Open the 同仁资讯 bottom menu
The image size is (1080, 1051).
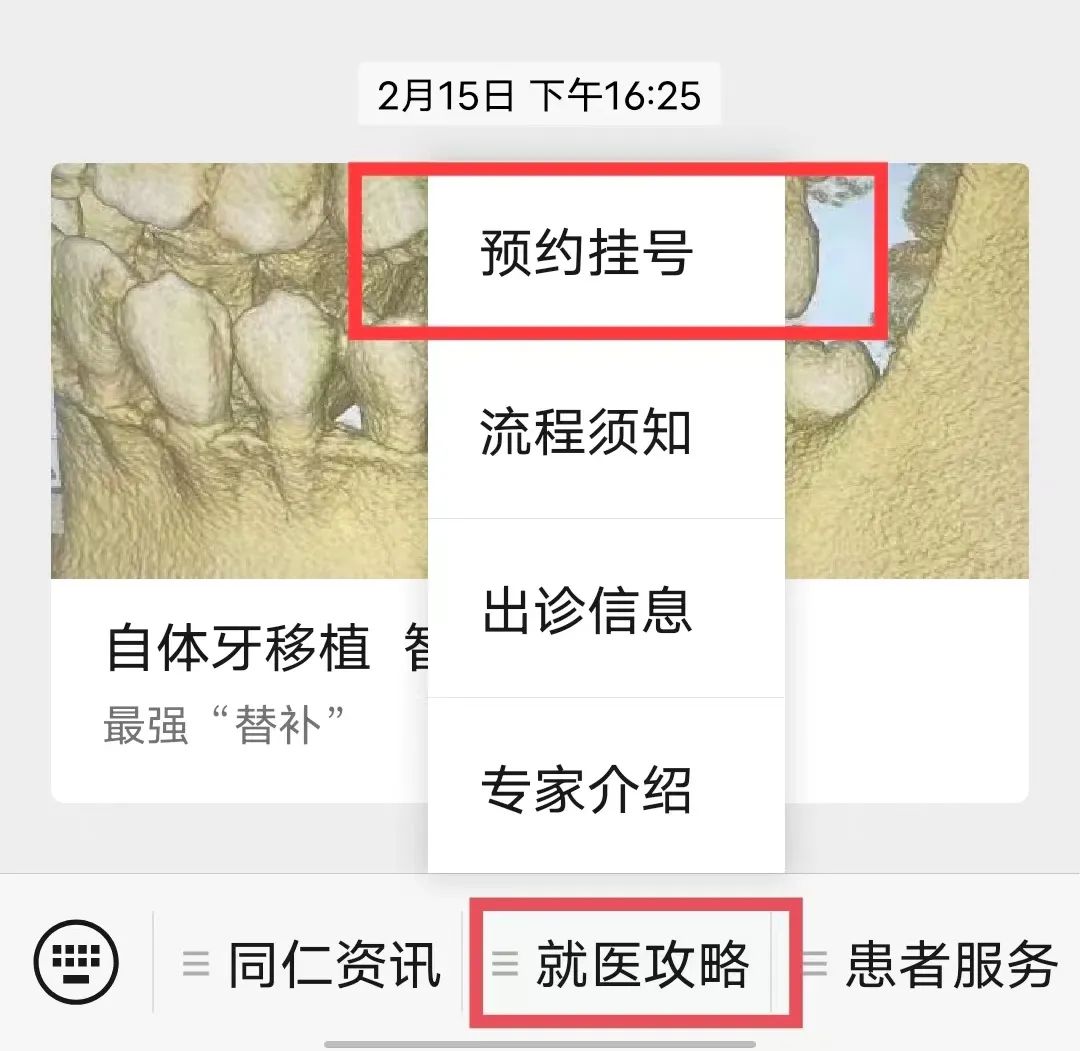(313, 964)
